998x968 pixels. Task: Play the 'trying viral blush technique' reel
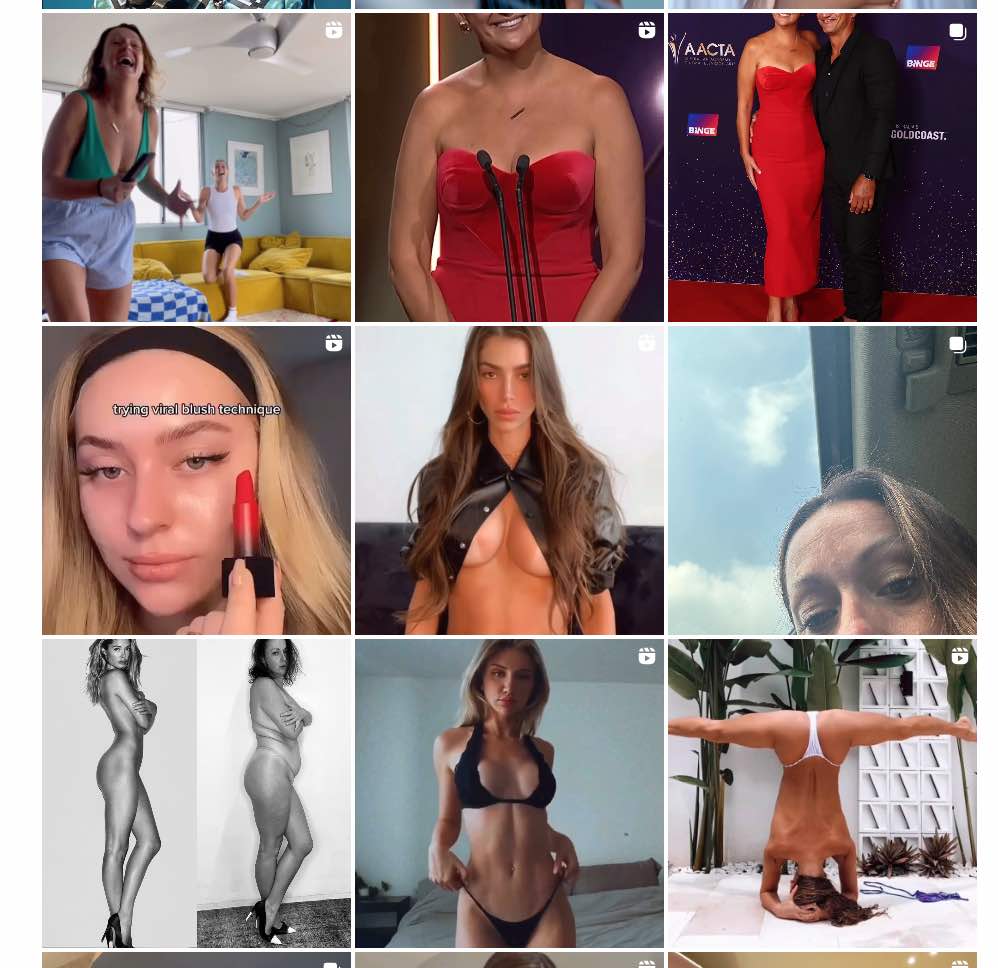click(196, 480)
